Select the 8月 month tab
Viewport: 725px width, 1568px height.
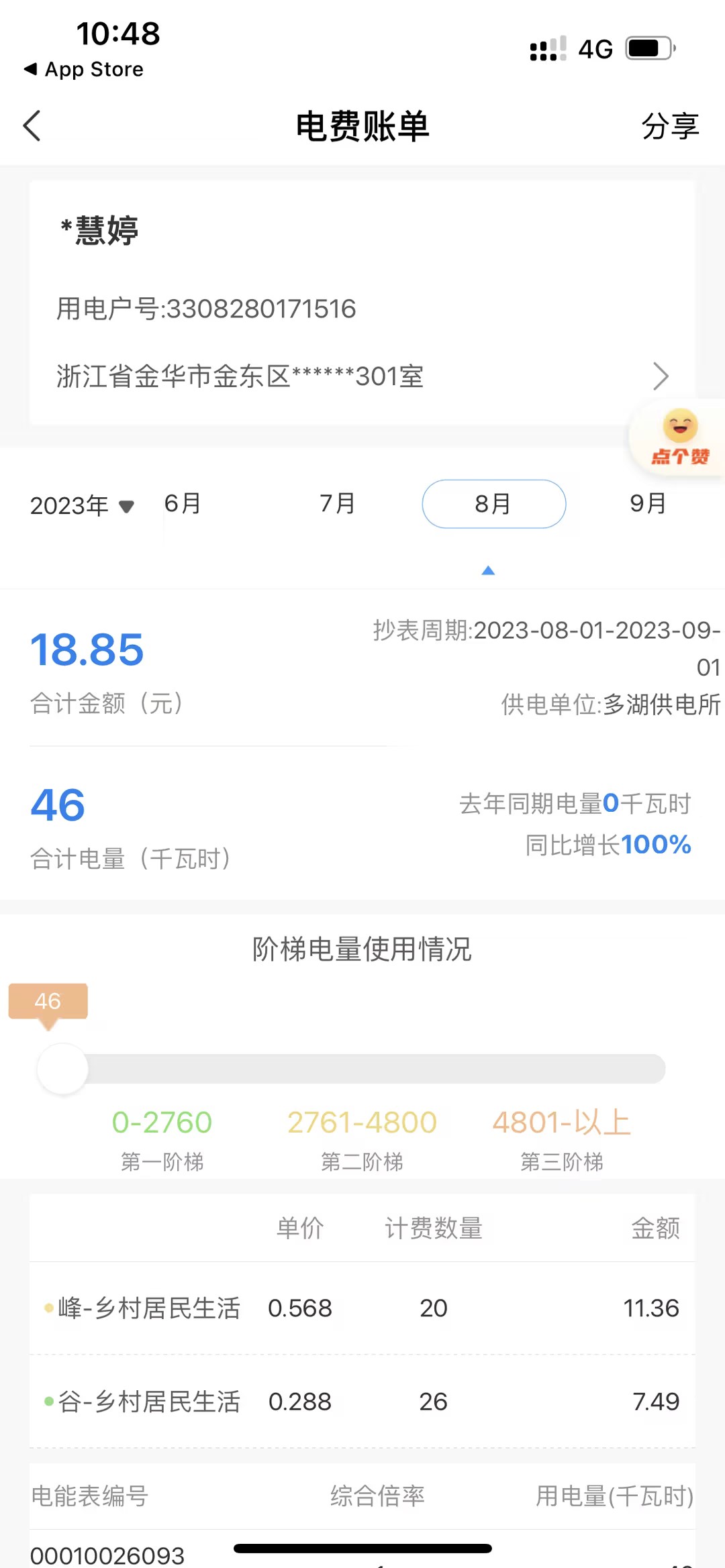[x=493, y=504]
